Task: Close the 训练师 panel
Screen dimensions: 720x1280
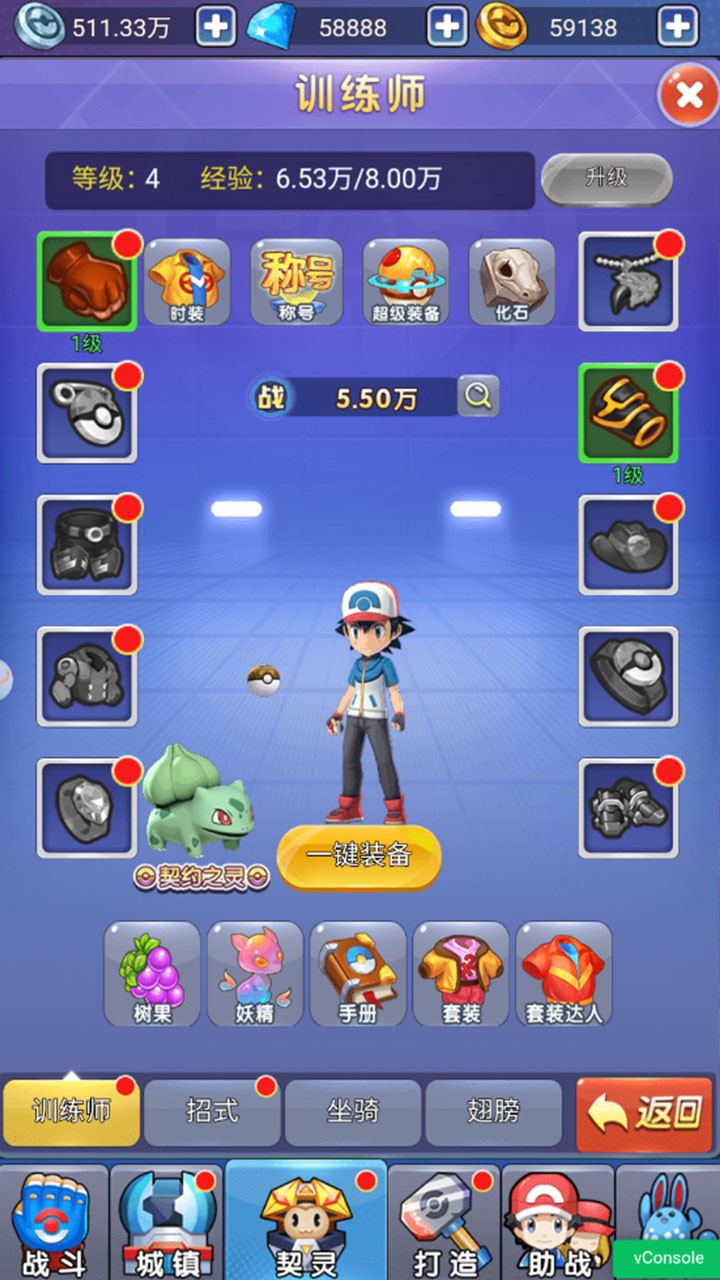Action: (688, 95)
